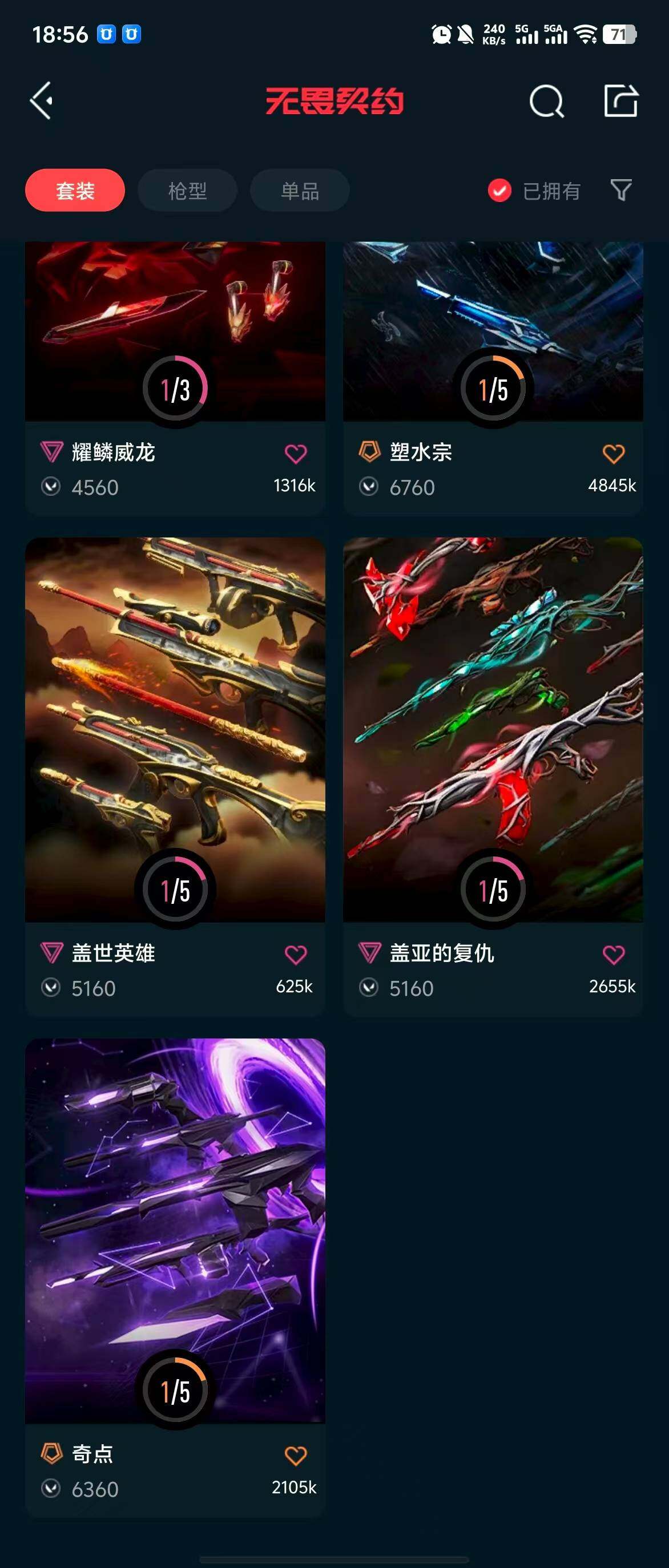
Task: Share this page via the share icon
Action: [x=620, y=100]
